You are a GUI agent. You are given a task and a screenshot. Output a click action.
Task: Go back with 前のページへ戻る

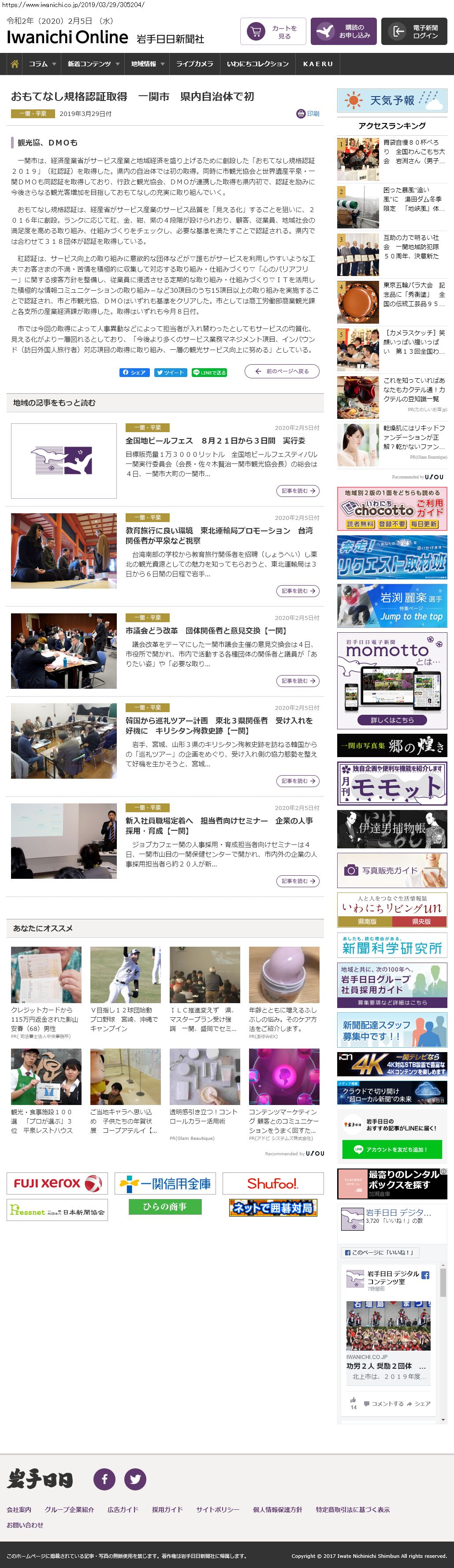(x=282, y=371)
